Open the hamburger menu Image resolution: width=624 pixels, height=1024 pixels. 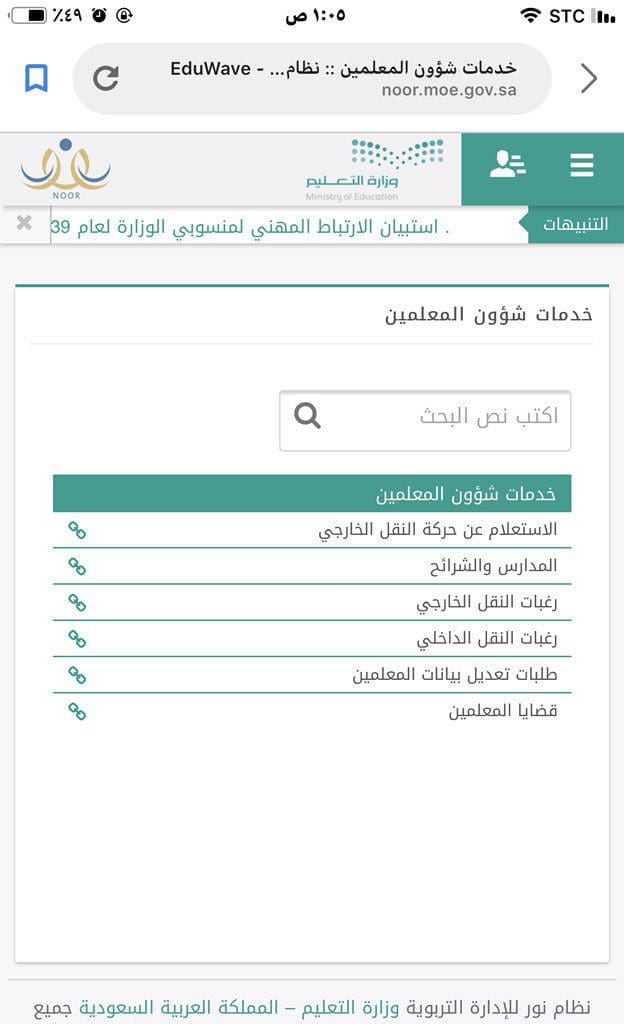[582, 165]
